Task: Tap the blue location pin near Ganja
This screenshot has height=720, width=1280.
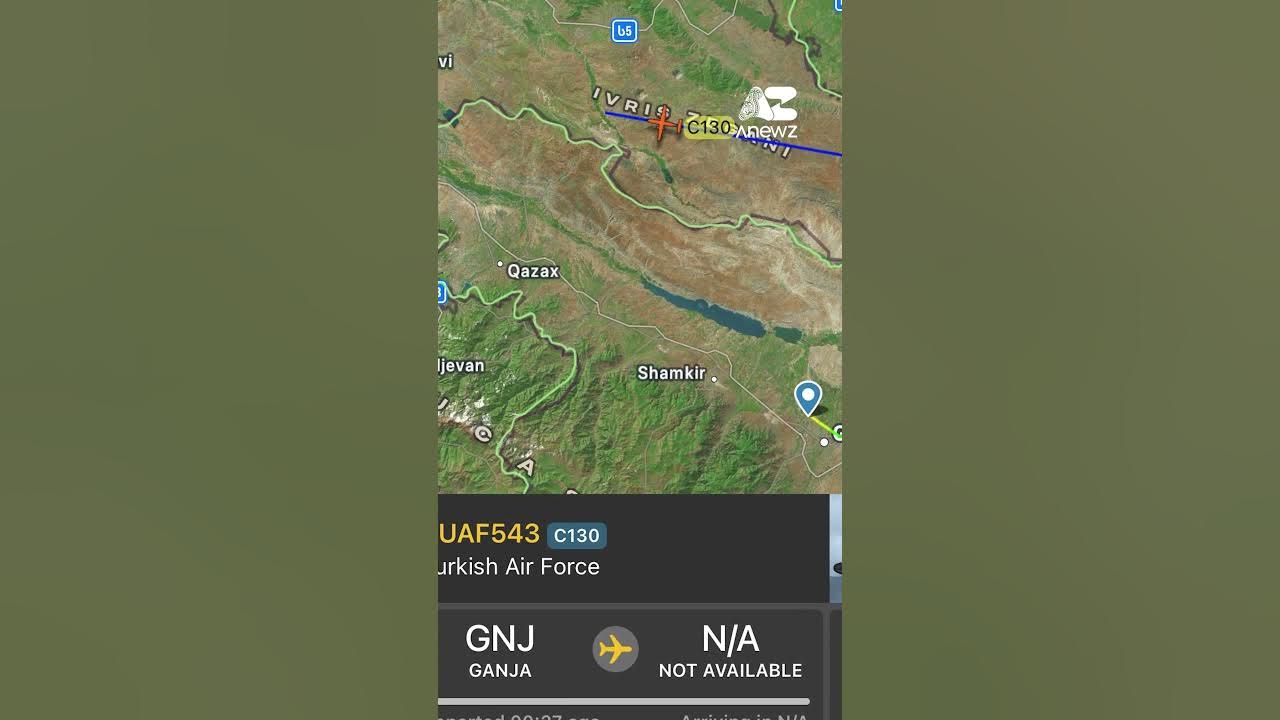Action: click(808, 396)
